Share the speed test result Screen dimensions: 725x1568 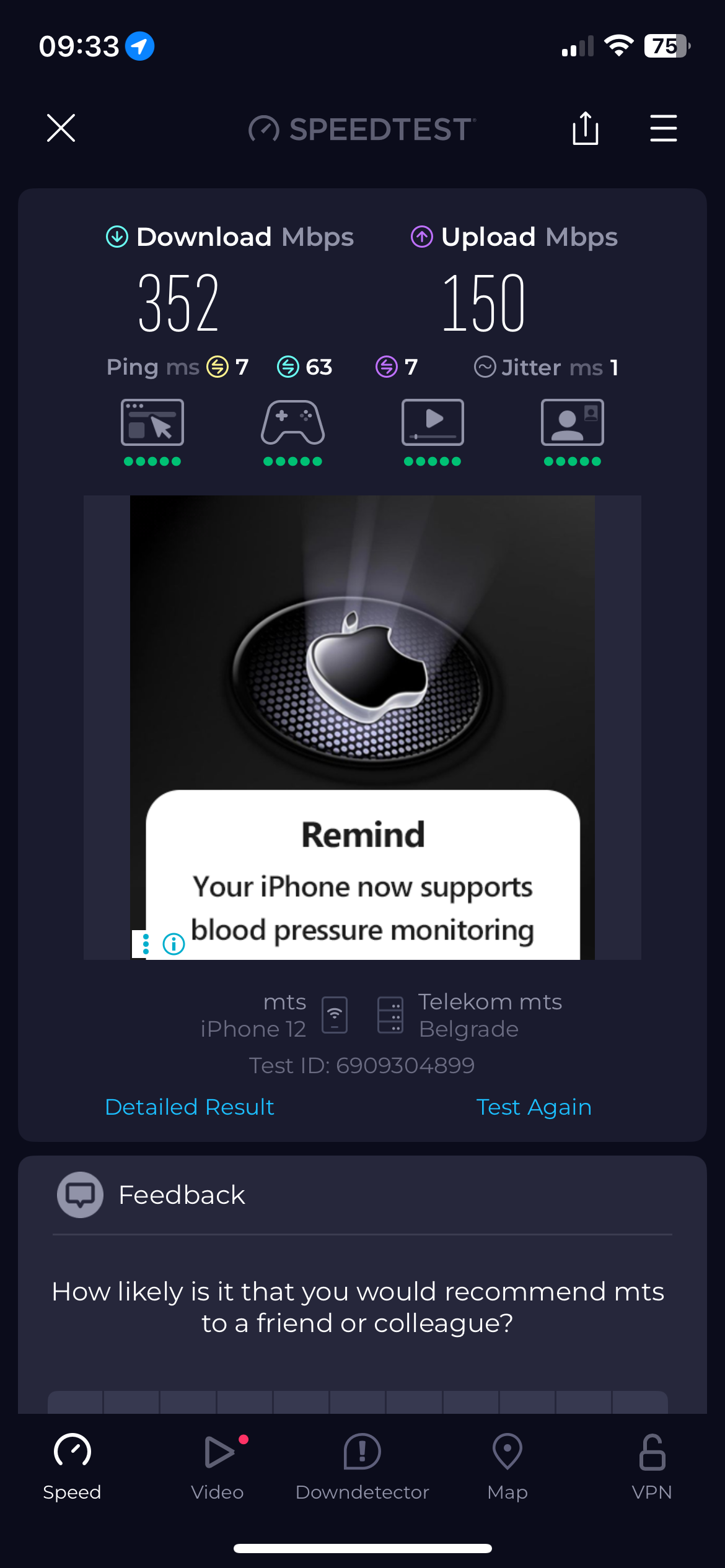(x=585, y=128)
